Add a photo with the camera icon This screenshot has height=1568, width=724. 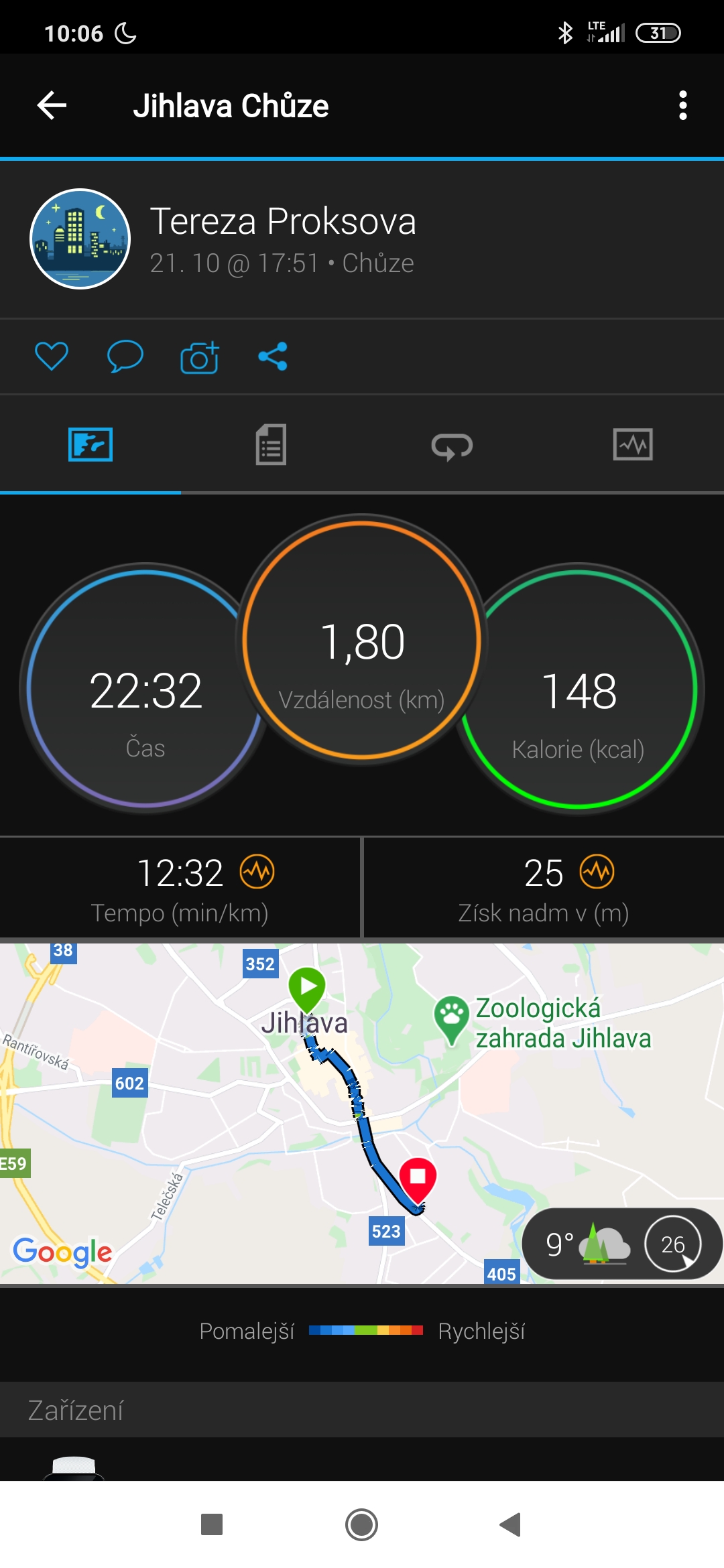click(200, 356)
